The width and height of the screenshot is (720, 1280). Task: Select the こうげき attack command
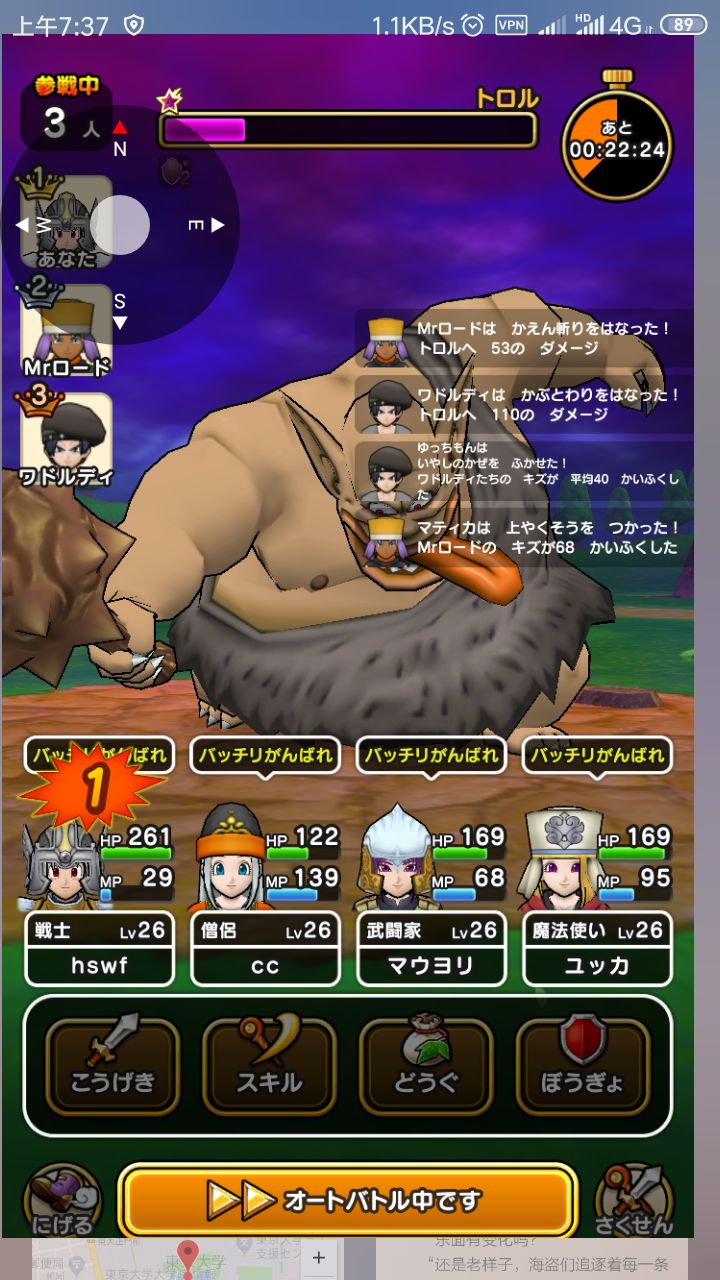click(x=113, y=1066)
